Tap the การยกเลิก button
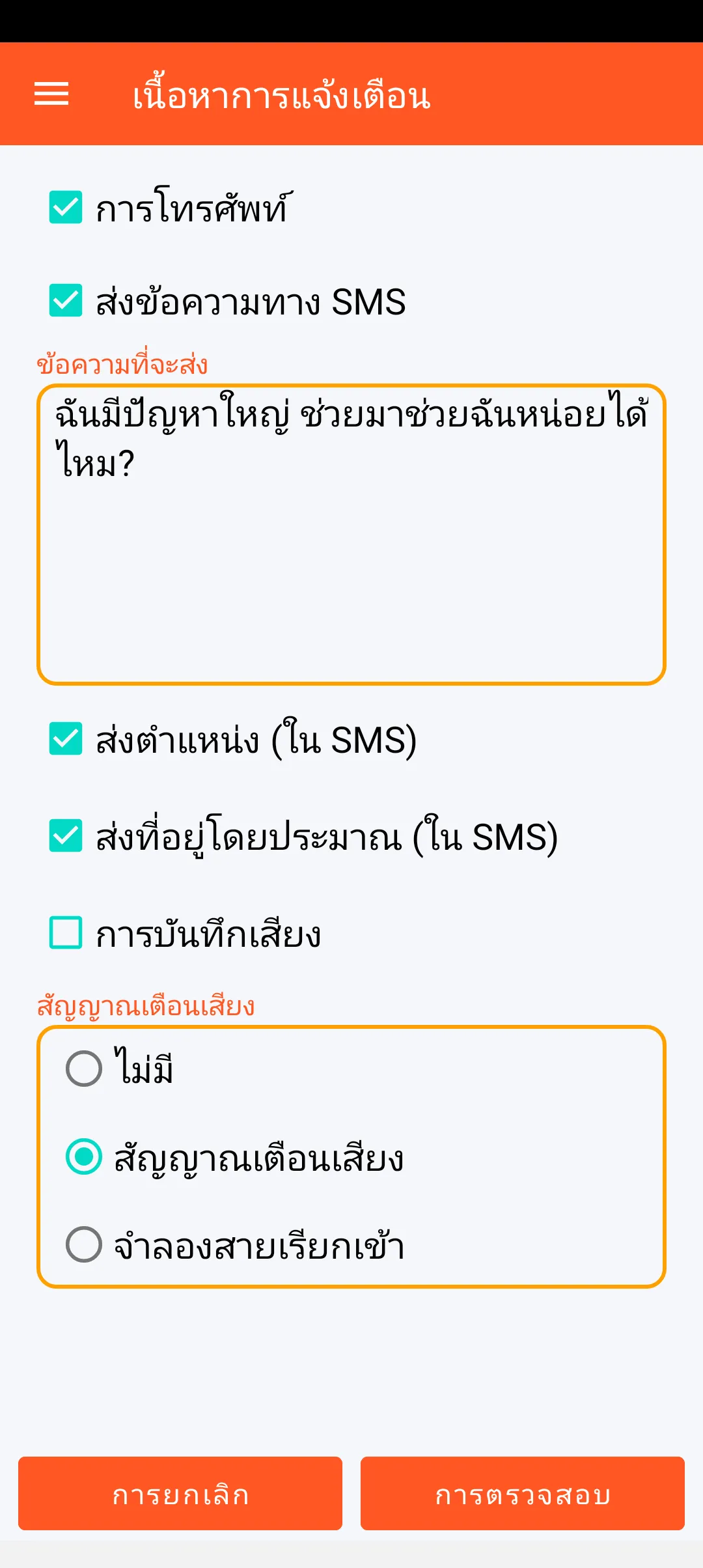 click(x=180, y=1494)
